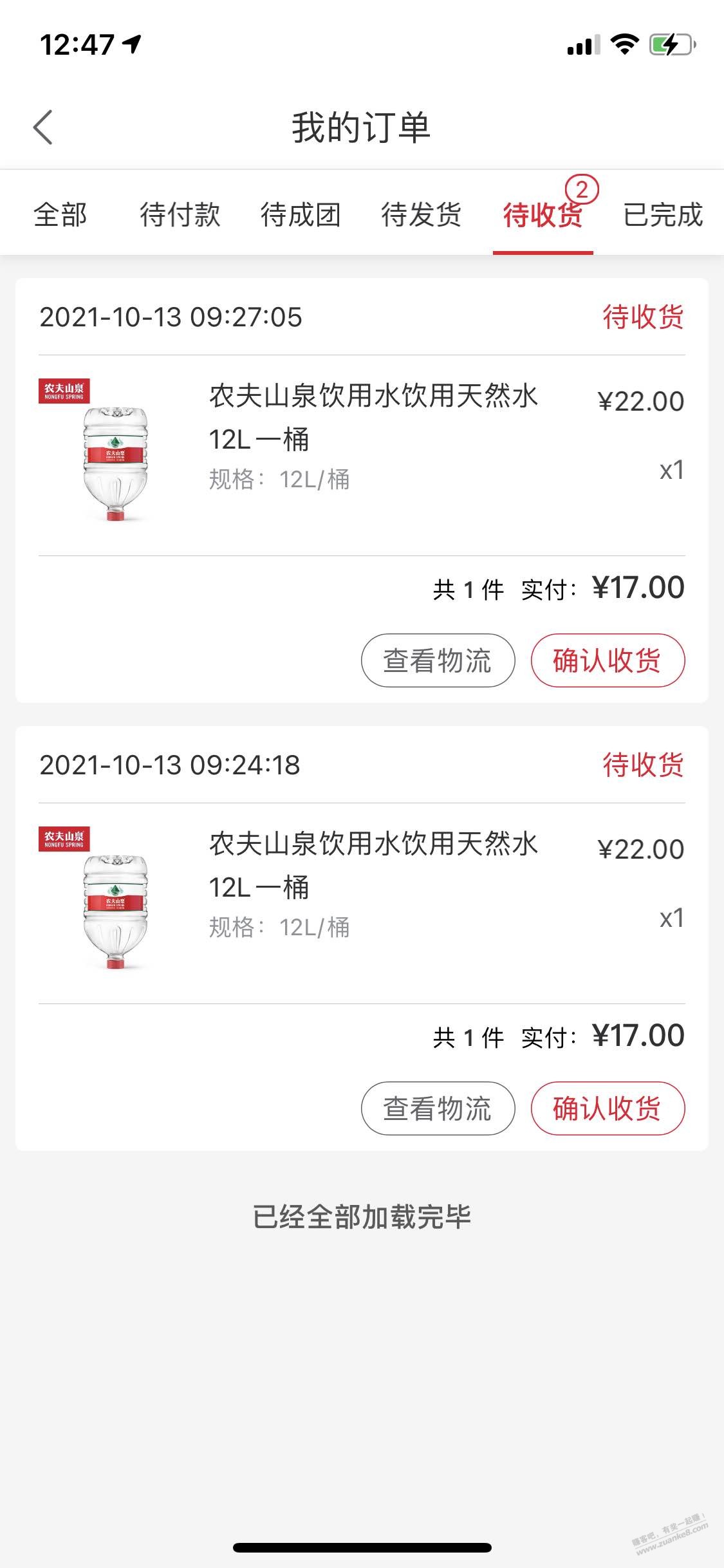Viewport: 724px width, 1568px height.
Task: Check 查看物流 for the 09:24:18 order
Action: point(438,1108)
